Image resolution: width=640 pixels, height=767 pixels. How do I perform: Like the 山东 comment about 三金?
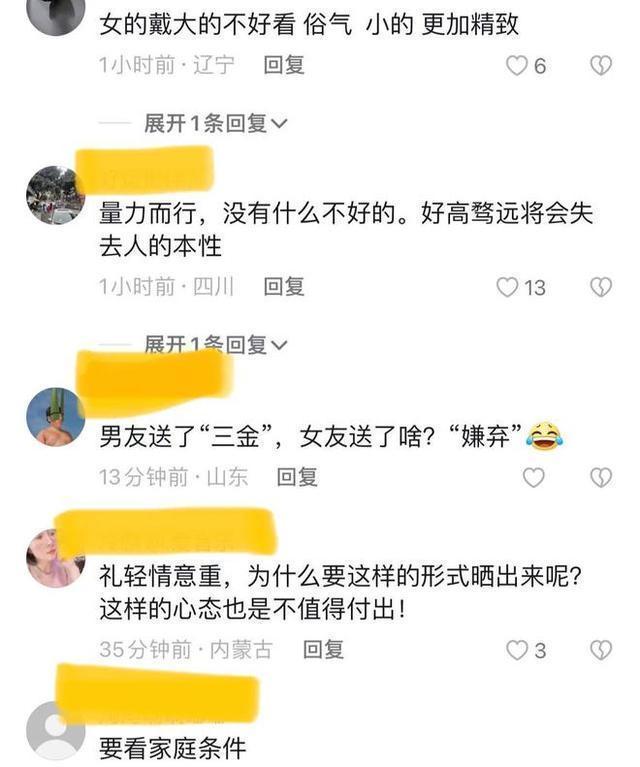[534, 477]
